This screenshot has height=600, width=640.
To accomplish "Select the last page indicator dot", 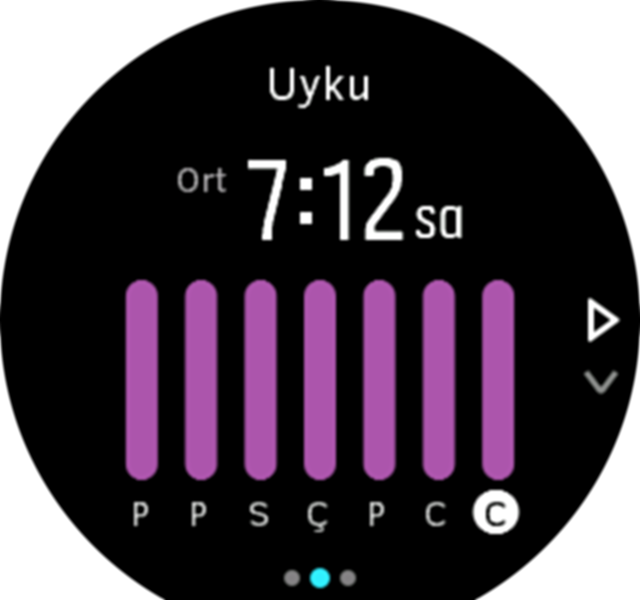I will point(348,577).
